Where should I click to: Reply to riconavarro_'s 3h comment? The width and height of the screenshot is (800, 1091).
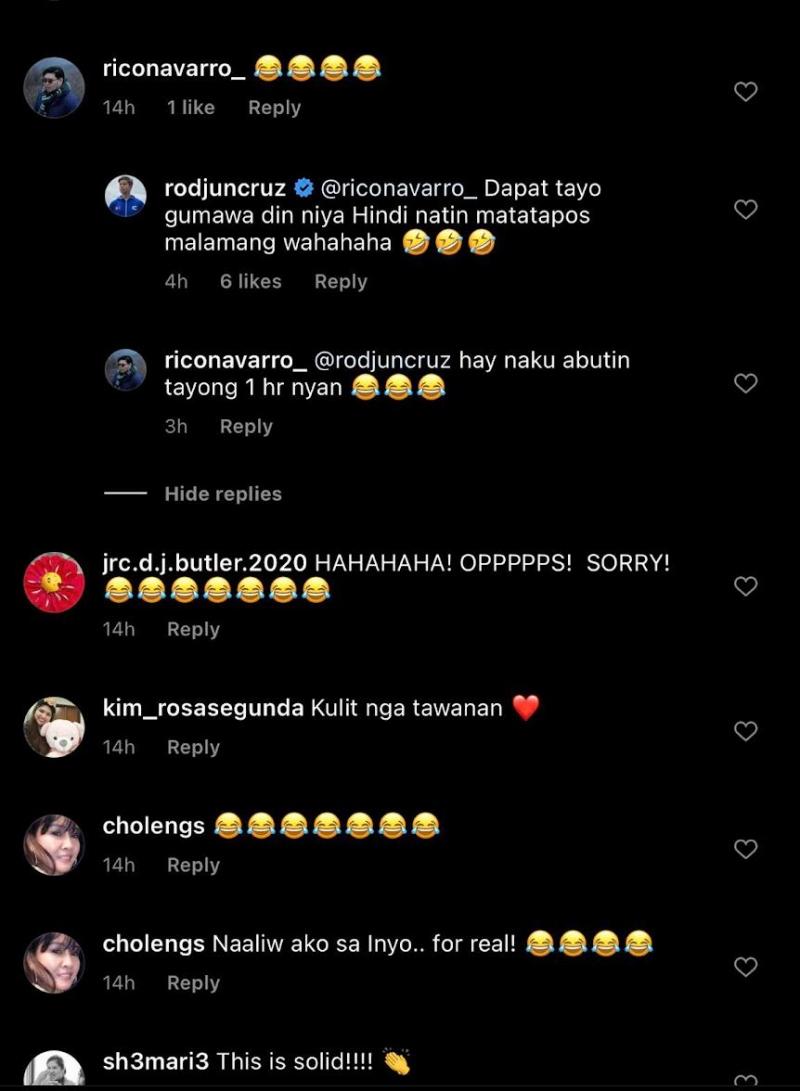(x=246, y=426)
